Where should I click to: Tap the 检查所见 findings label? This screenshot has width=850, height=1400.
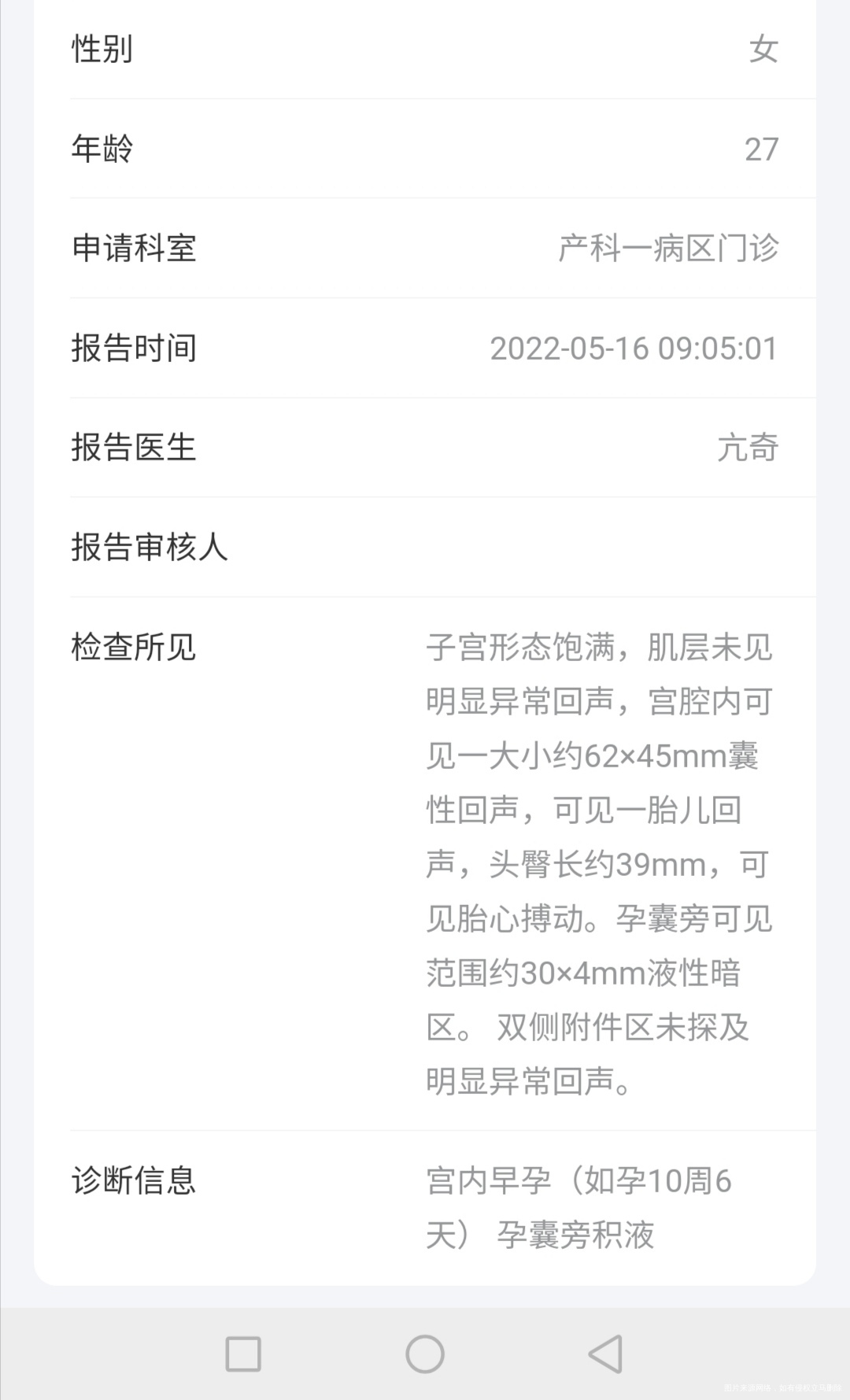click(x=134, y=648)
